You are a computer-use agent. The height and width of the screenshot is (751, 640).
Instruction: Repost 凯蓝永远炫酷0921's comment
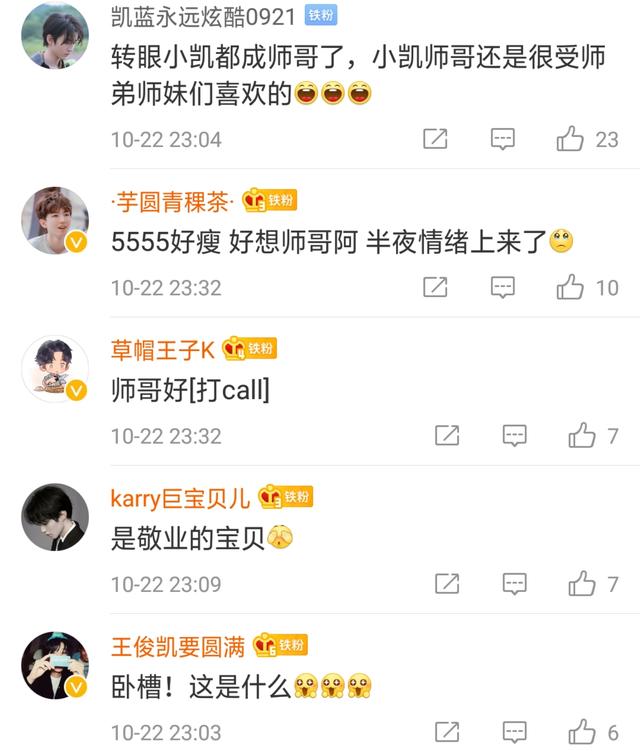435,139
